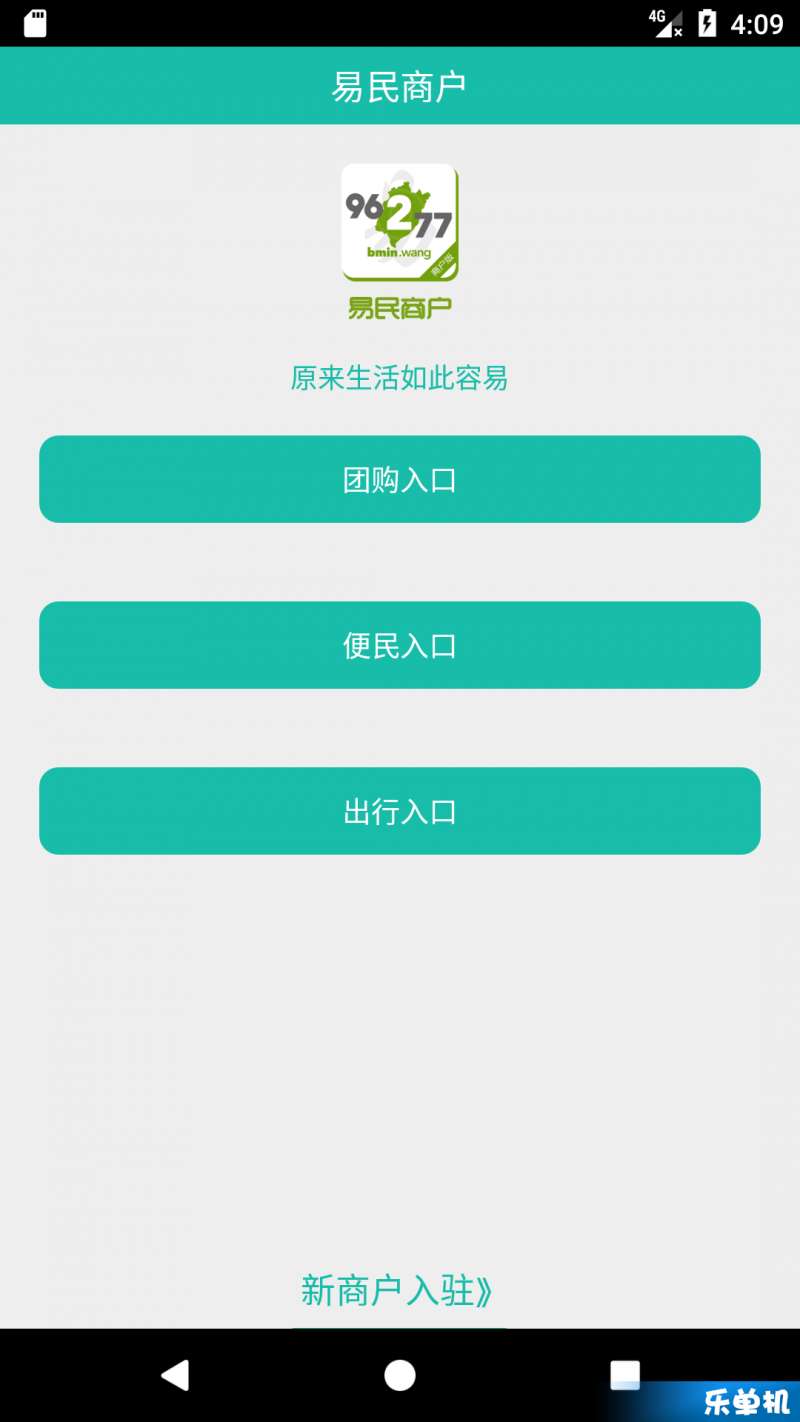Enter through 出行入口

[x=400, y=811]
